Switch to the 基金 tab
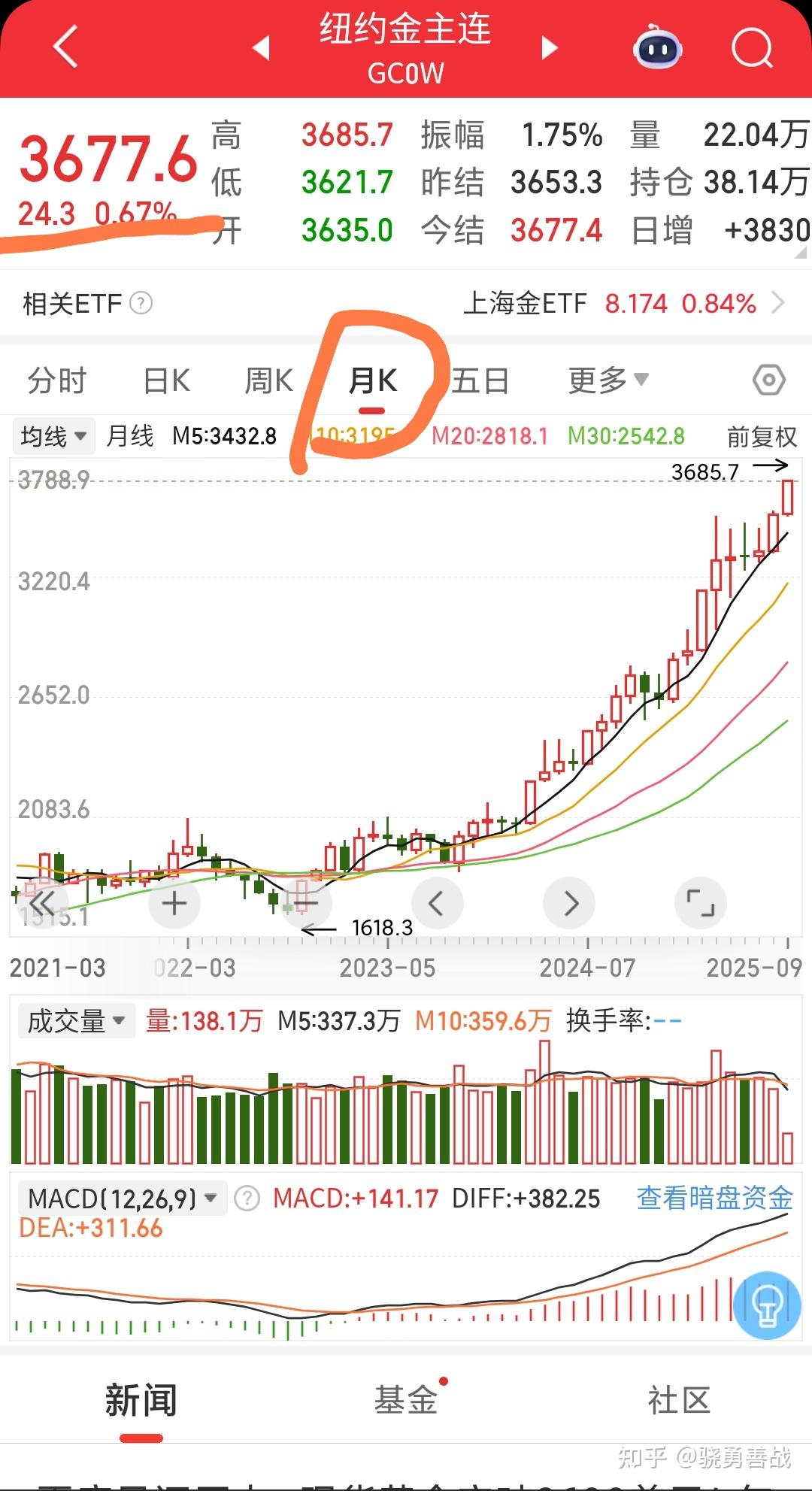Image resolution: width=812 pixels, height=1491 pixels. (406, 1396)
